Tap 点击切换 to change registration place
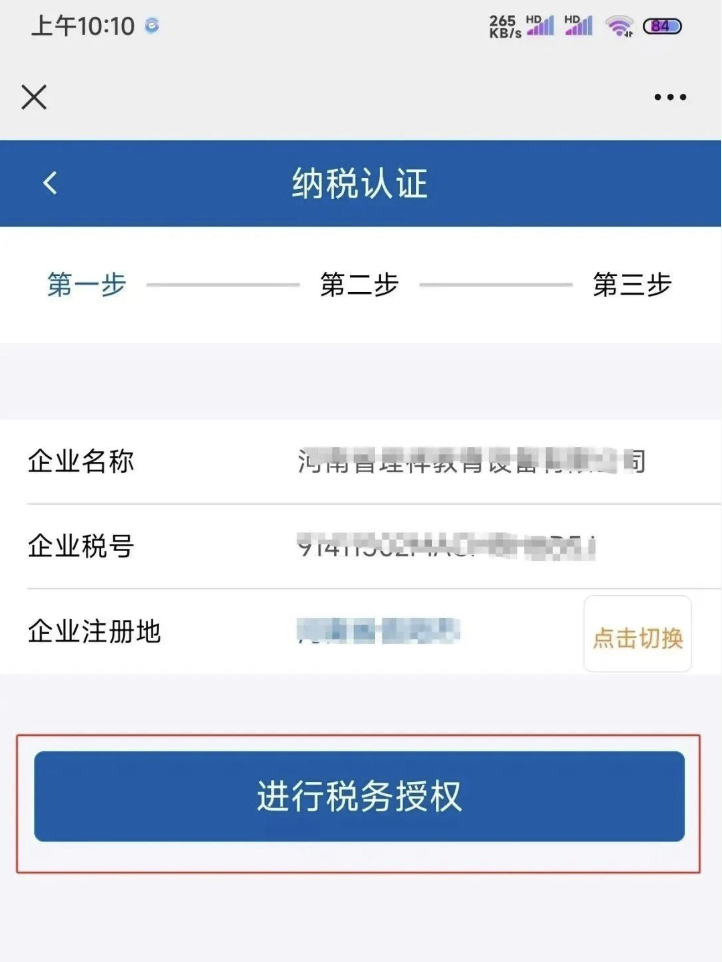Image resolution: width=722 pixels, height=962 pixels. coord(638,636)
